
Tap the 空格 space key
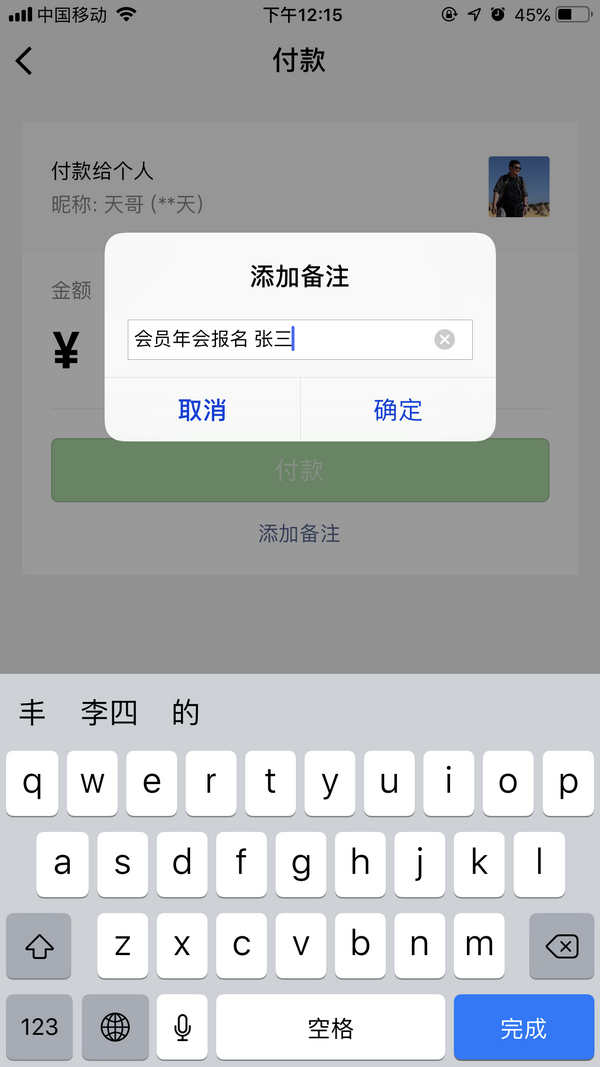[330, 1027]
